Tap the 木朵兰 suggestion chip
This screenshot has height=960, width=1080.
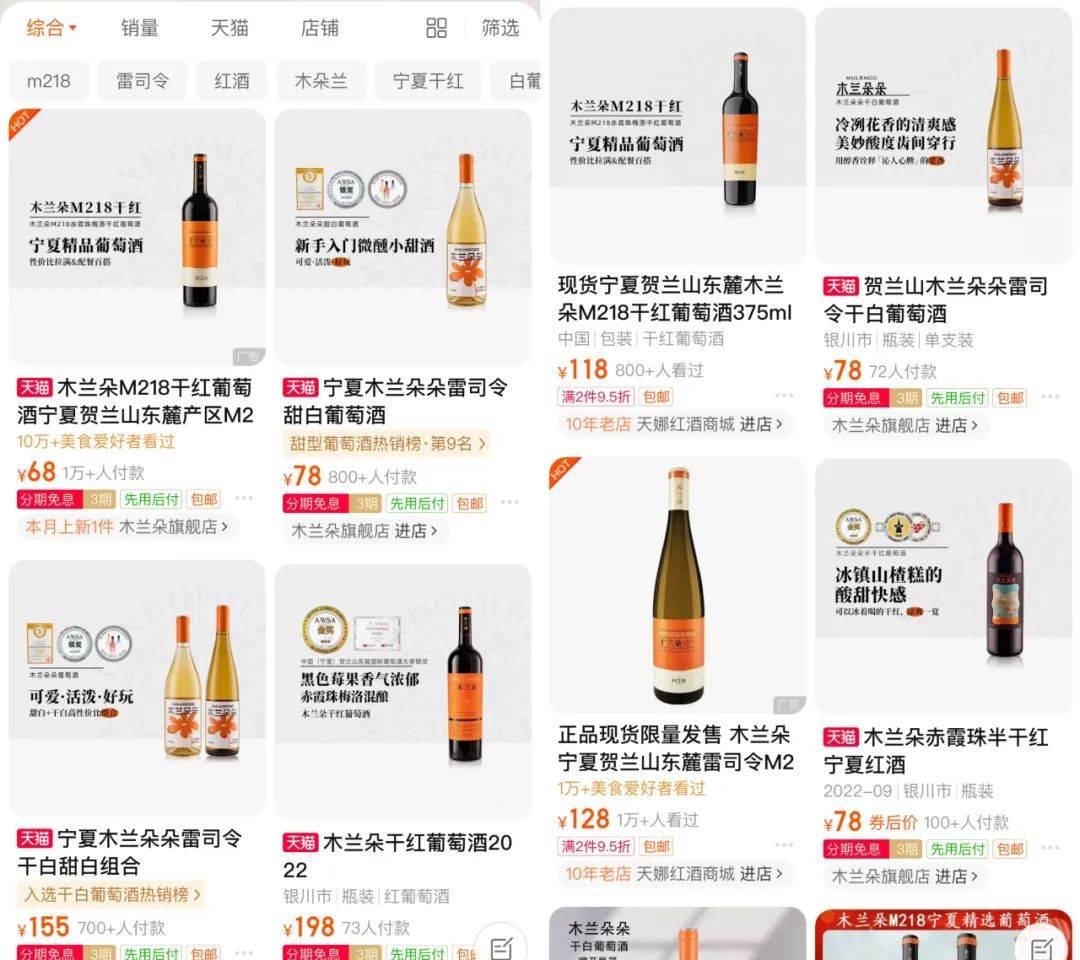(320, 81)
